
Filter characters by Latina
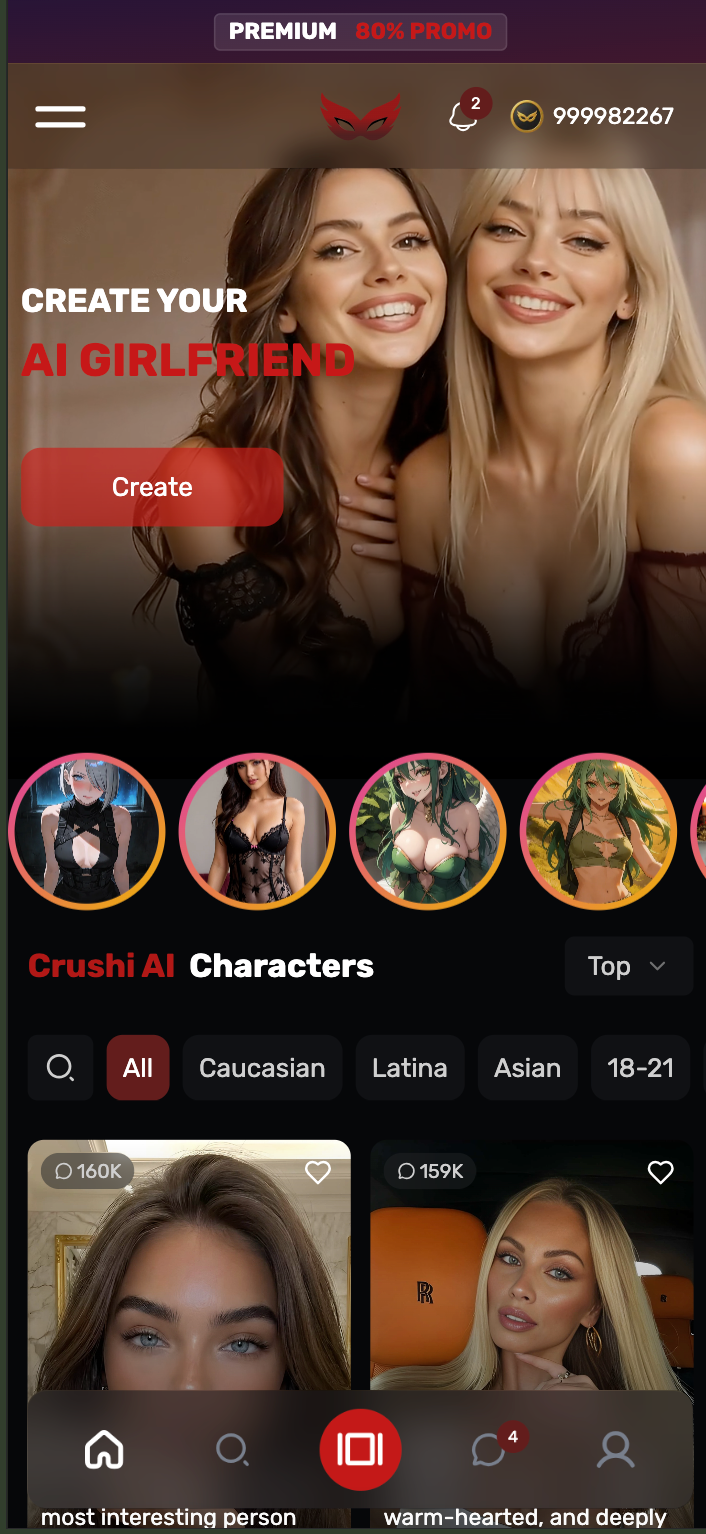coord(409,1068)
